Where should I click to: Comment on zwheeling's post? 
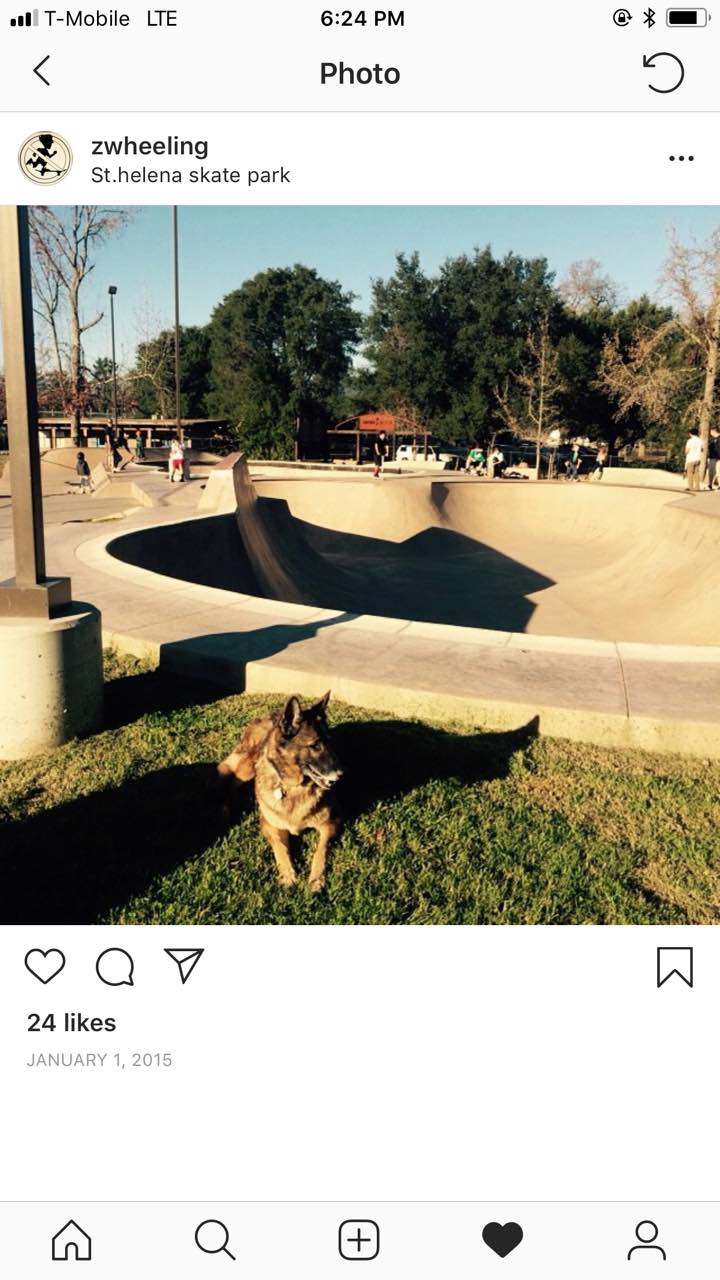(115, 966)
